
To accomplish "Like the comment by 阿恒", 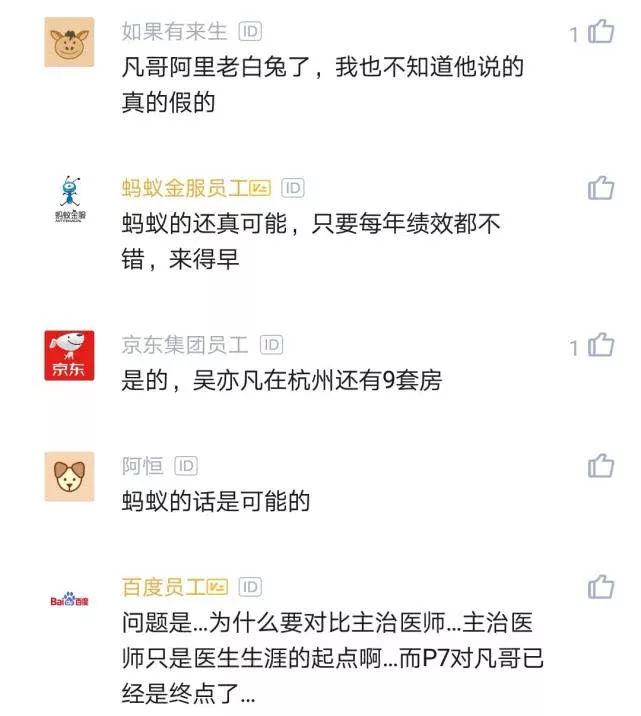I will [x=601, y=465].
